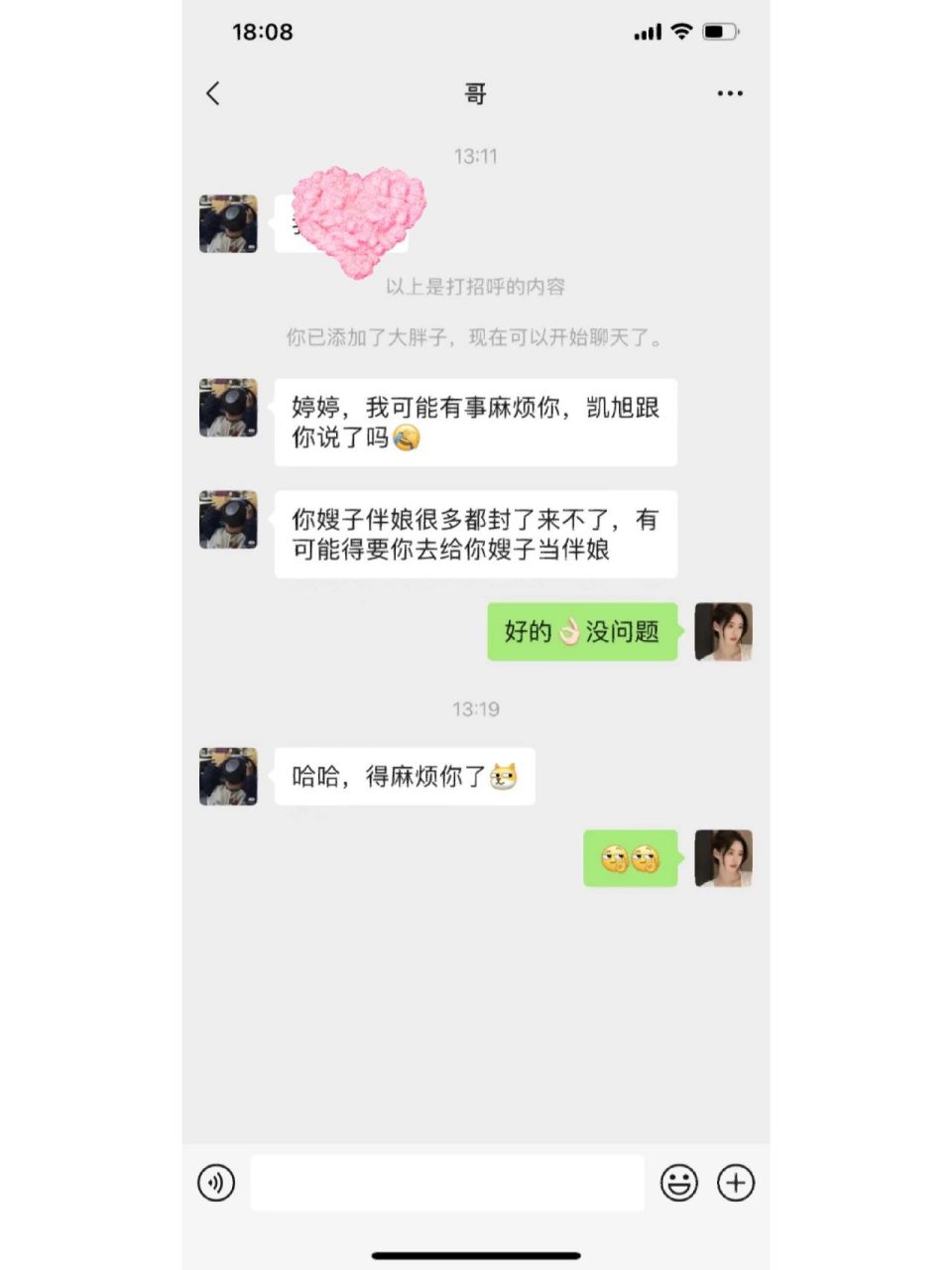Tap the plus icon for more attachments
952x1270 pixels.
tap(735, 1183)
